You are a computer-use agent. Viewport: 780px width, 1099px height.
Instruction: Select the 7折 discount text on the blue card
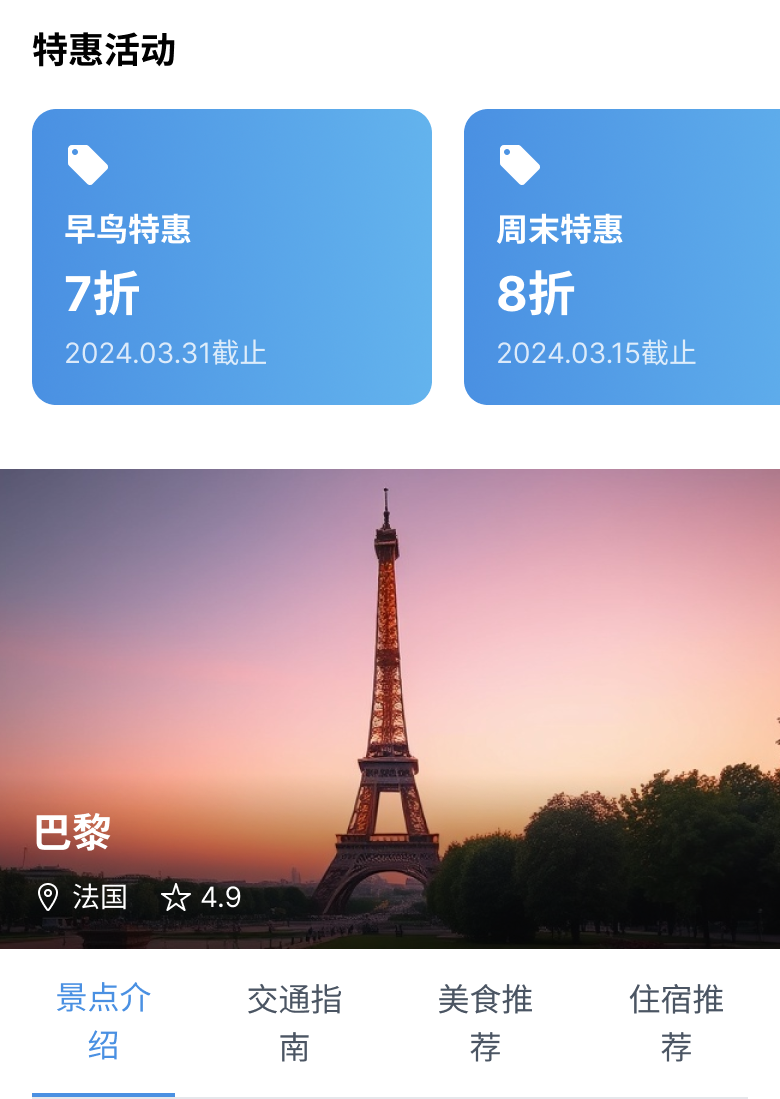pos(101,295)
